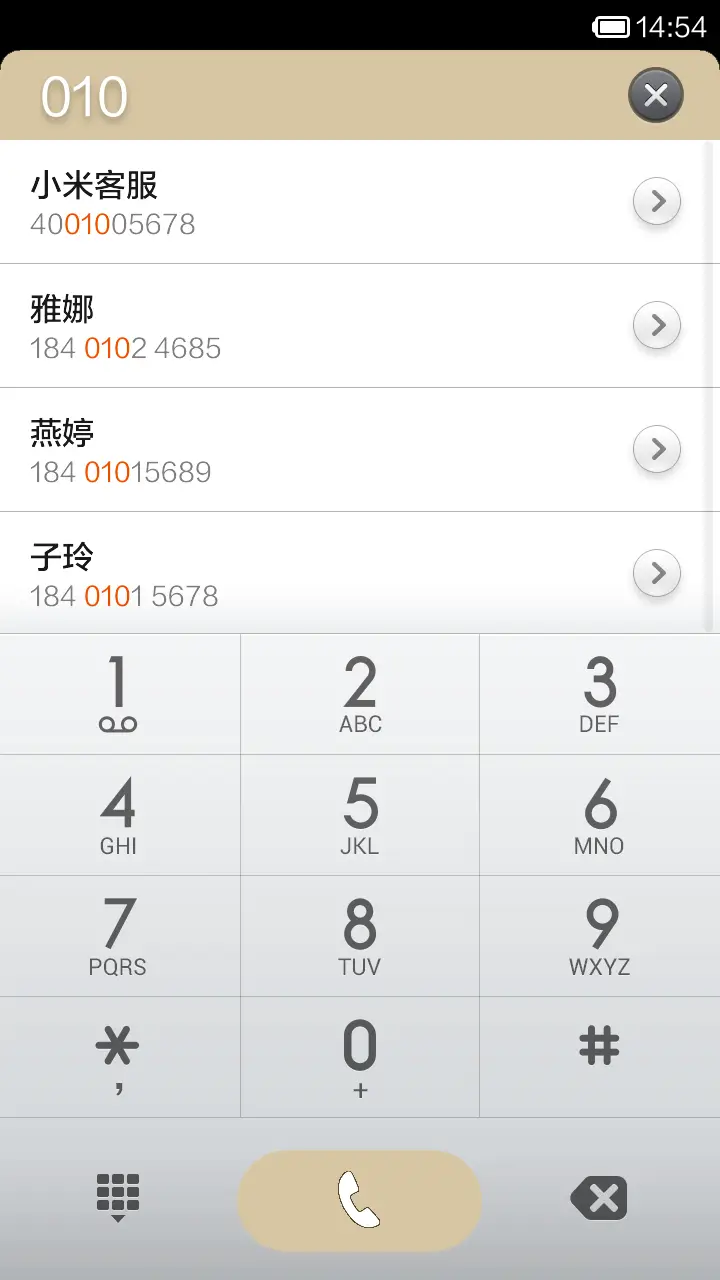This screenshot has width=720, height=1280.
Task: Expand details for 小米客服
Action: point(657,200)
